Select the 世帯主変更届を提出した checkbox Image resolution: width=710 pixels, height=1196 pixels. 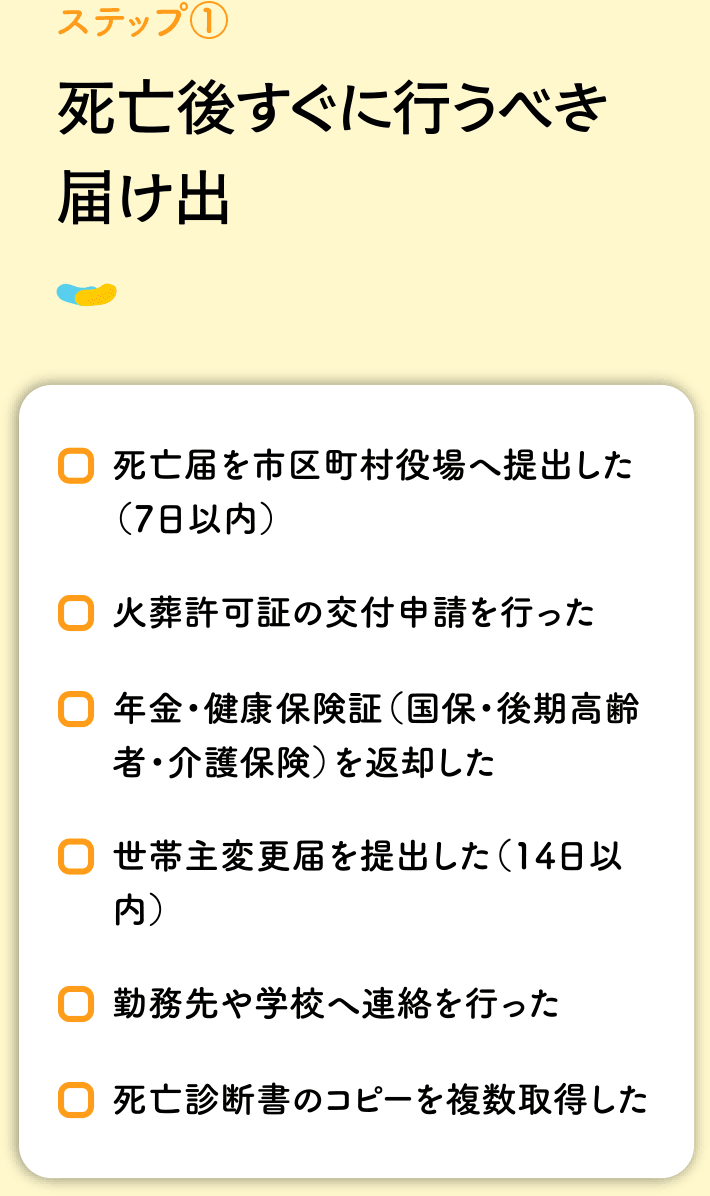(76, 857)
